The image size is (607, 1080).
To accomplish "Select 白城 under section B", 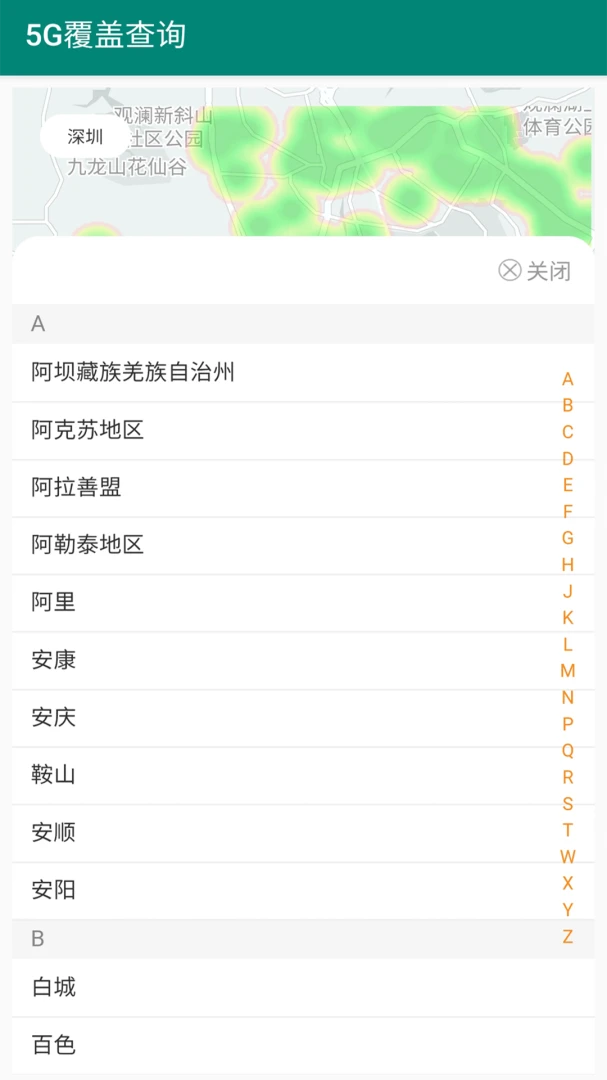I will [x=54, y=988].
